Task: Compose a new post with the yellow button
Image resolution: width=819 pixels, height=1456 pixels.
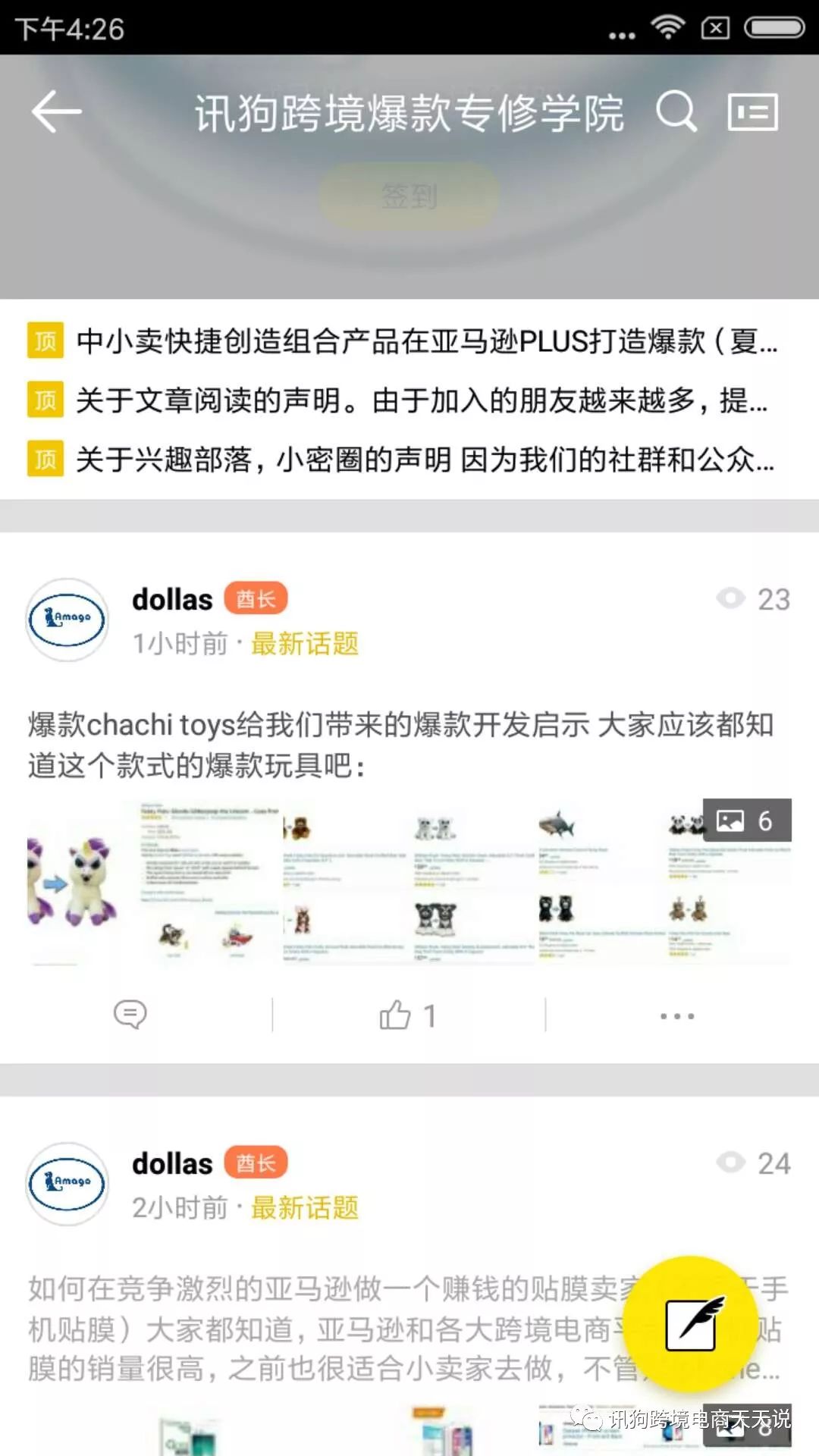Action: click(690, 1324)
